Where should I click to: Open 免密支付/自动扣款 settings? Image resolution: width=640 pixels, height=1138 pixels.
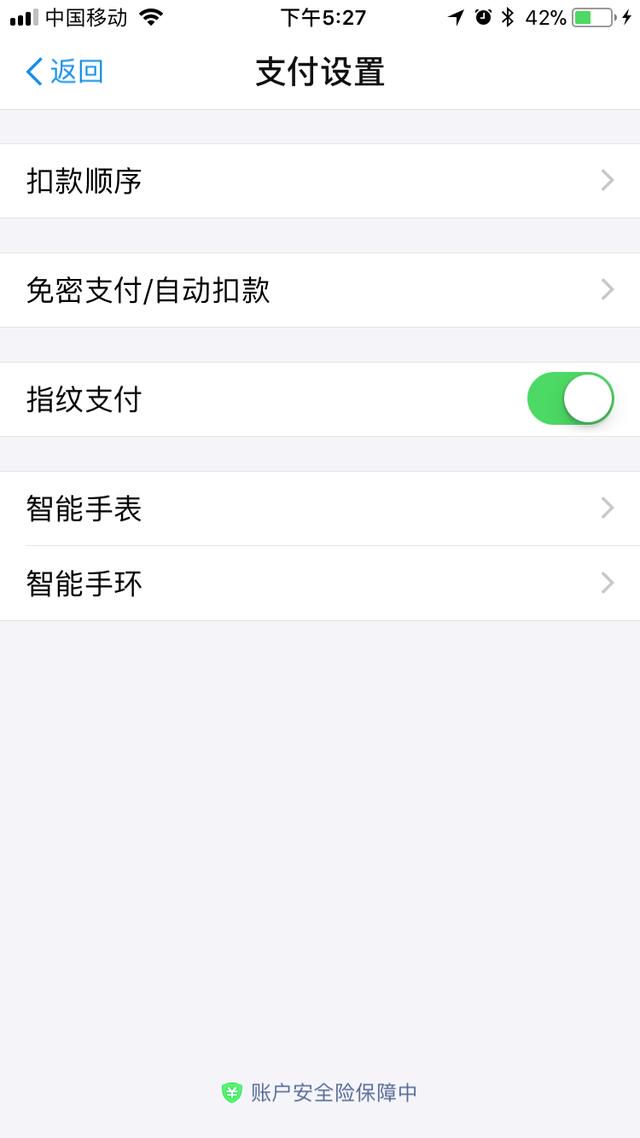(x=320, y=290)
